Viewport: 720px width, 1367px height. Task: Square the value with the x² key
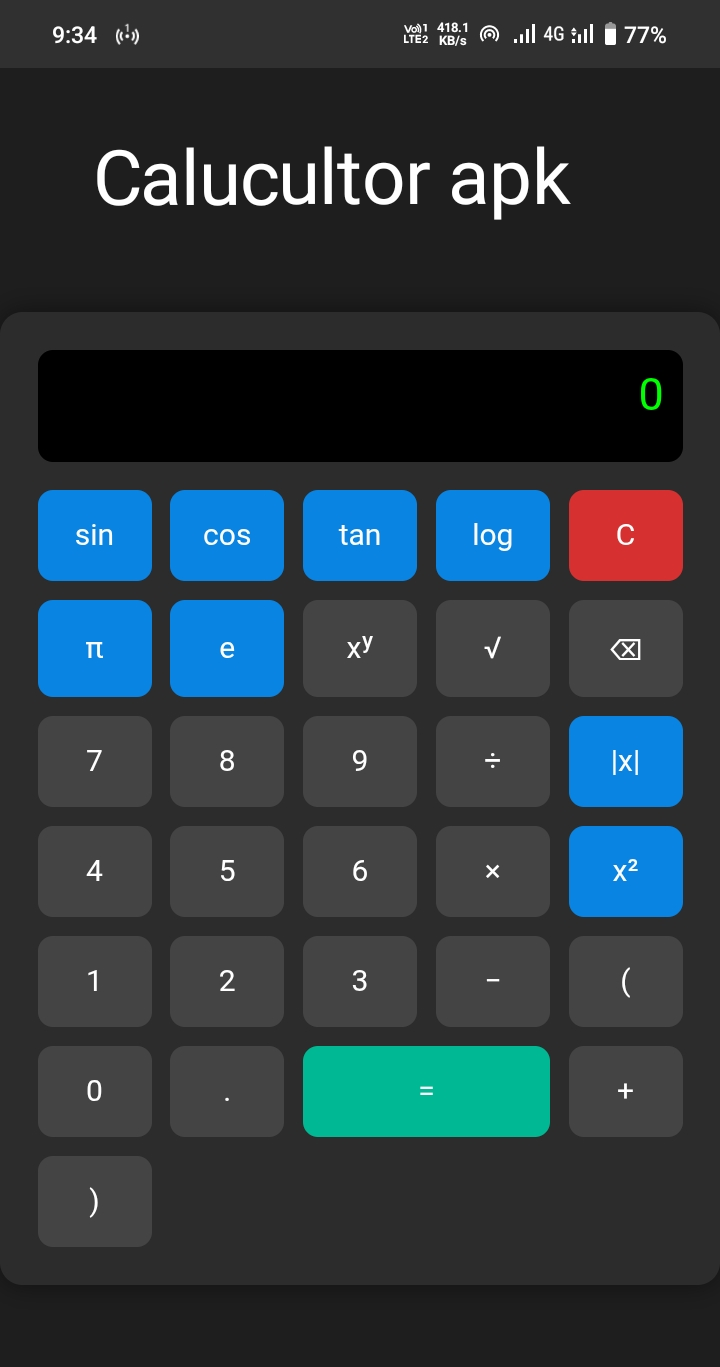626,871
